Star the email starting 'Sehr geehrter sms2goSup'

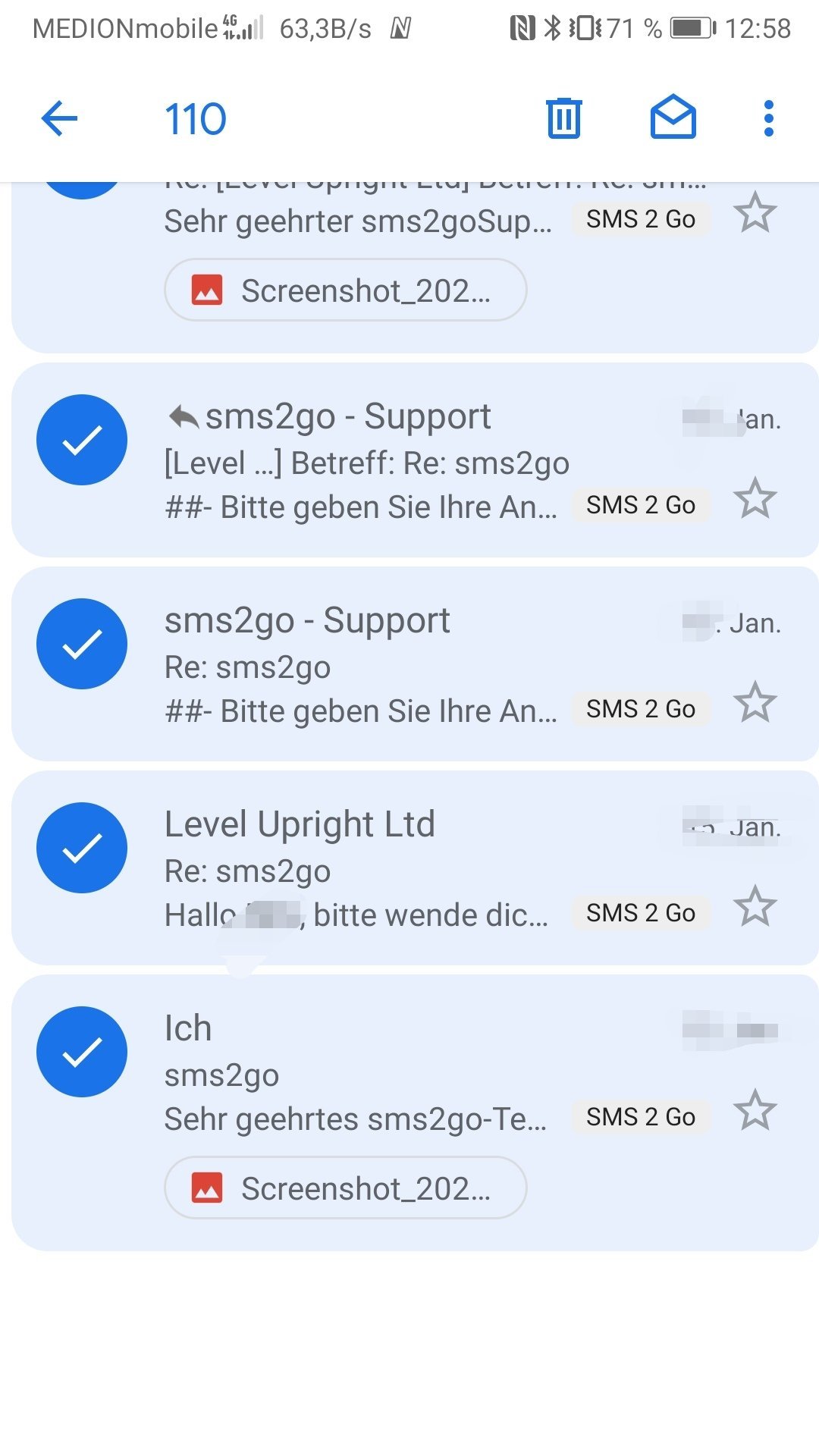coord(755,212)
